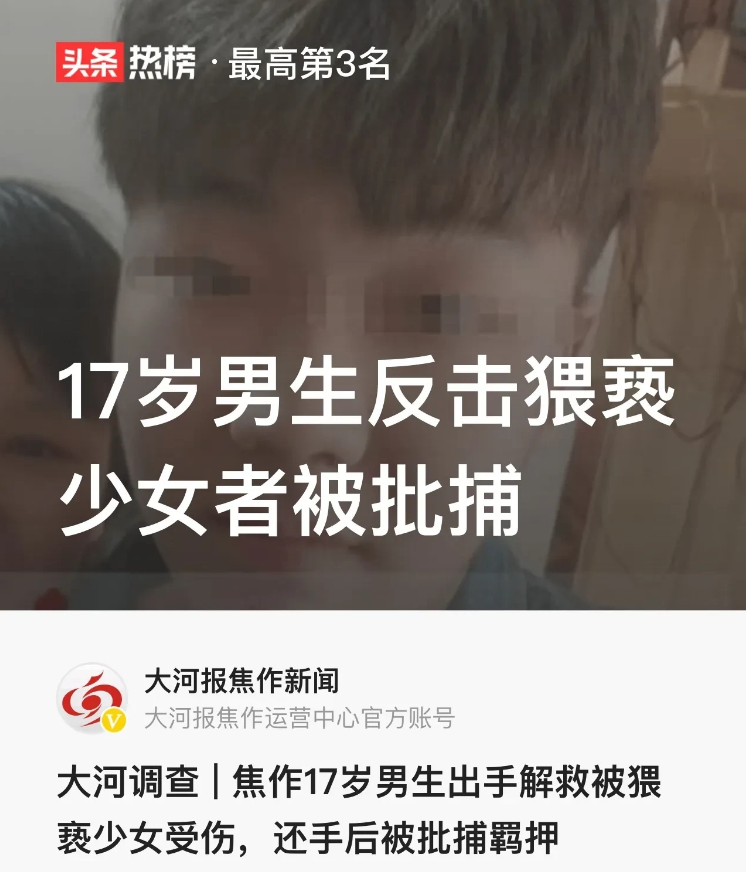Open the 大河报焦作新闻 account profile
The width and height of the screenshot is (746, 872).
point(241,682)
